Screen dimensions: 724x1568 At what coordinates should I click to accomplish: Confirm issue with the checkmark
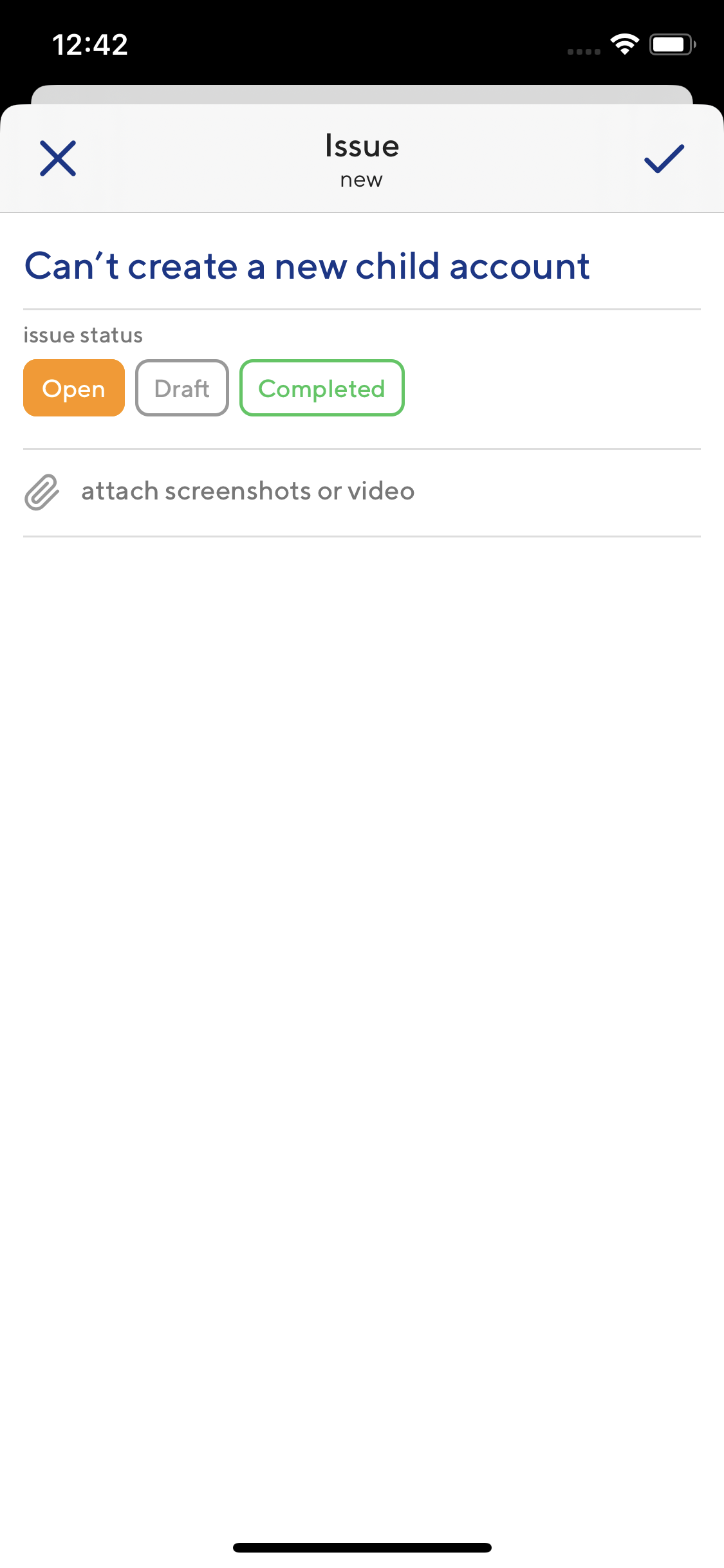click(664, 158)
